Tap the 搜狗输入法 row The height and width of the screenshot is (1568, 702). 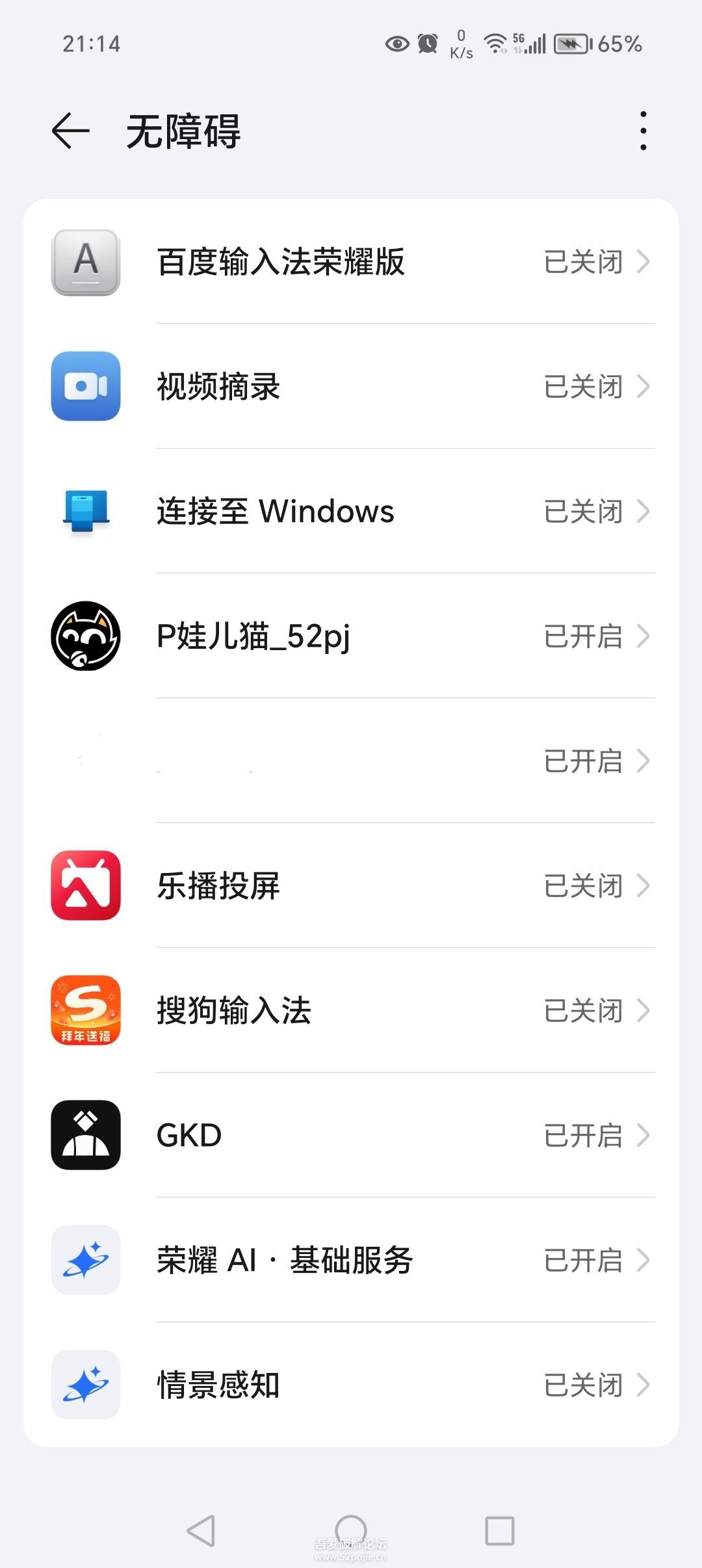[351, 1011]
